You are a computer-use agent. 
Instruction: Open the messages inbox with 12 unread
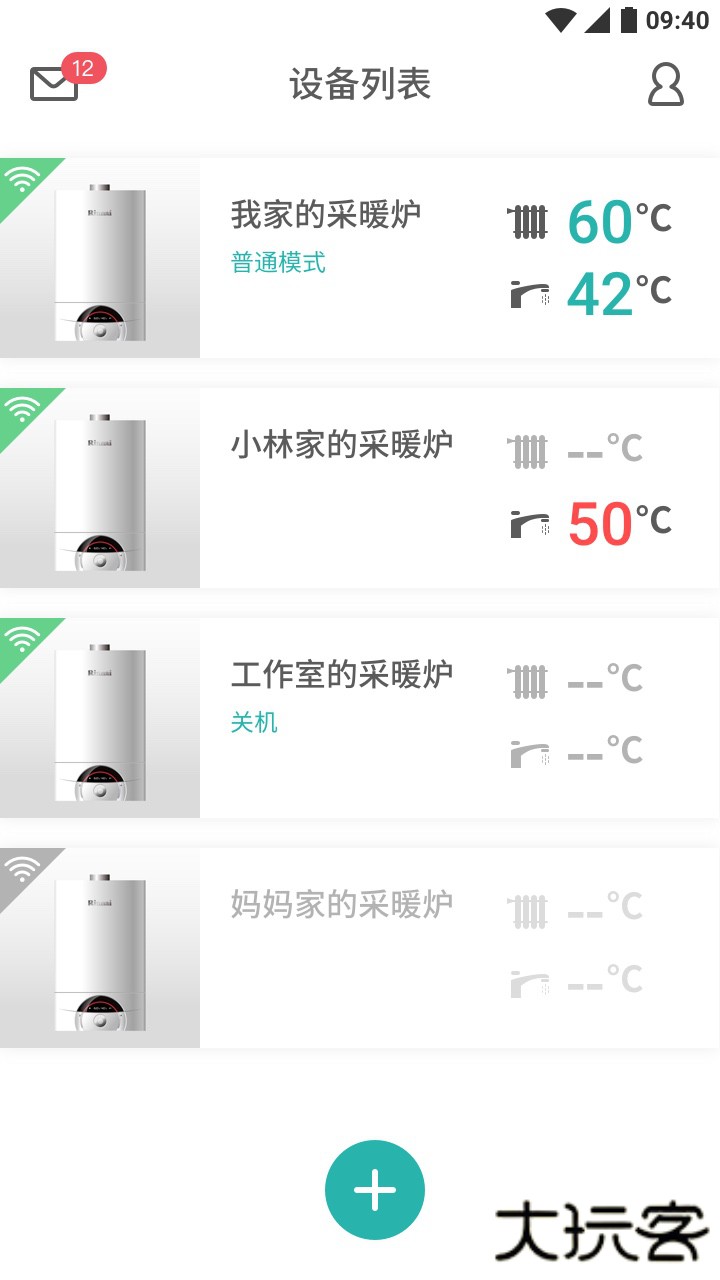(55, 84)
